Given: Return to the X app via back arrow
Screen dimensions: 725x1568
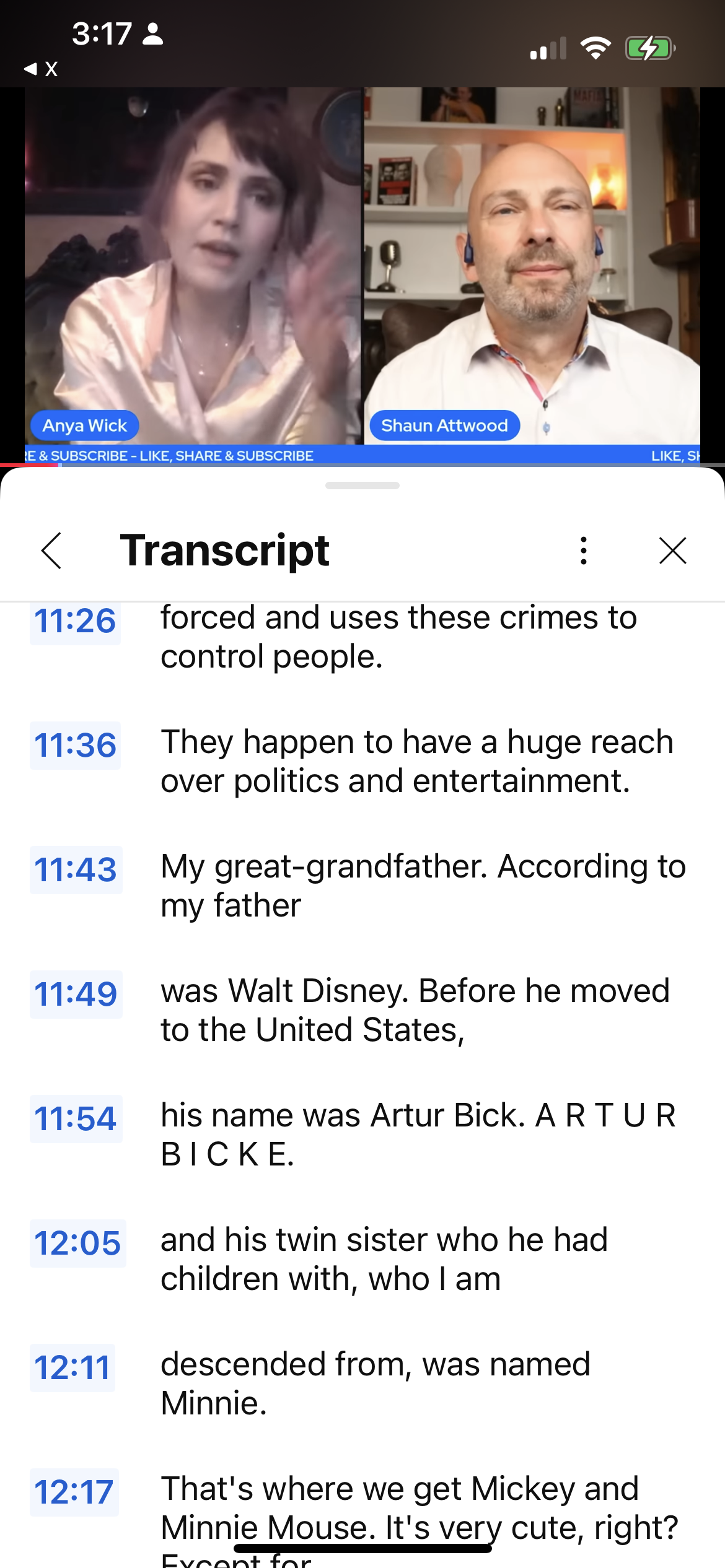Looking at the screenshot, I should (x=40, y=69).
